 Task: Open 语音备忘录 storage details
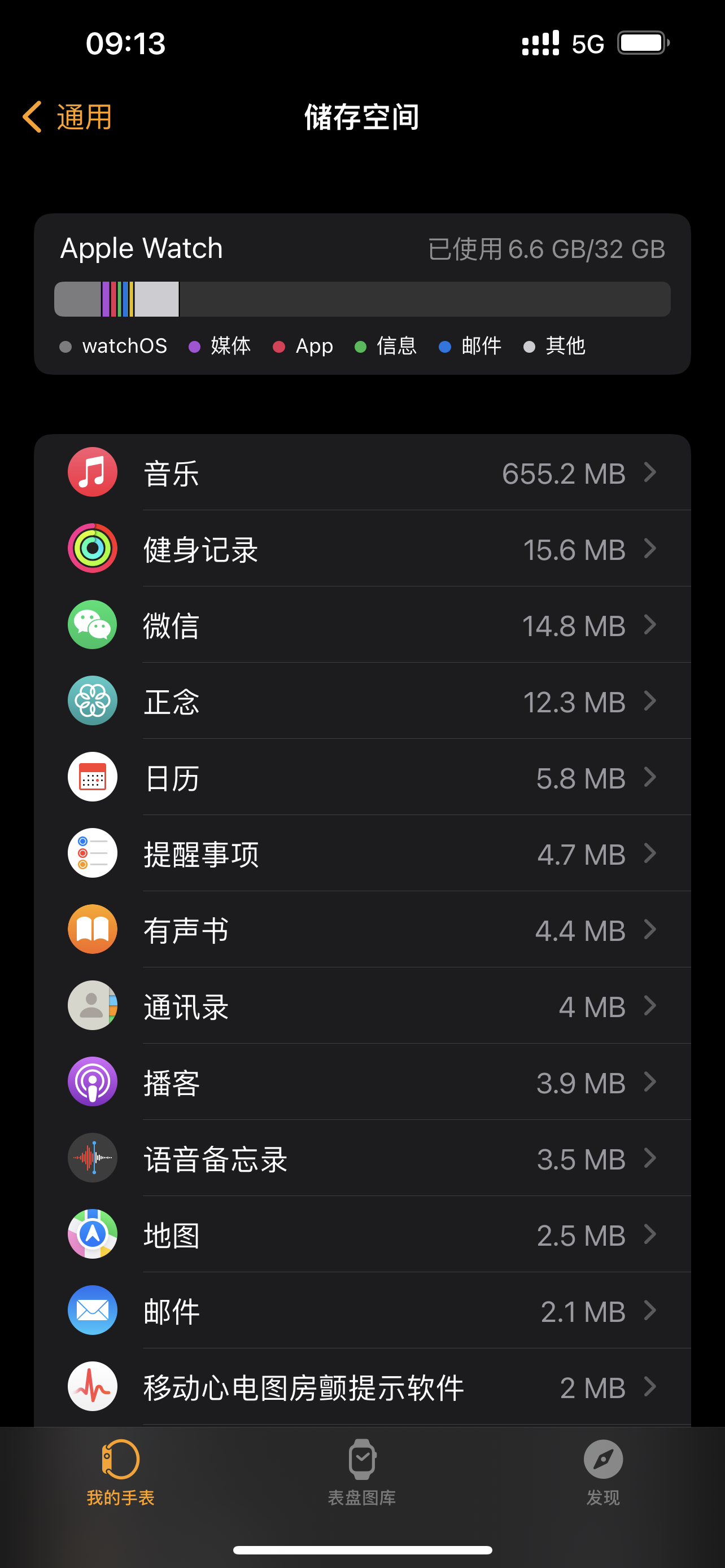pyautogui.click(x=362, y=1158)
